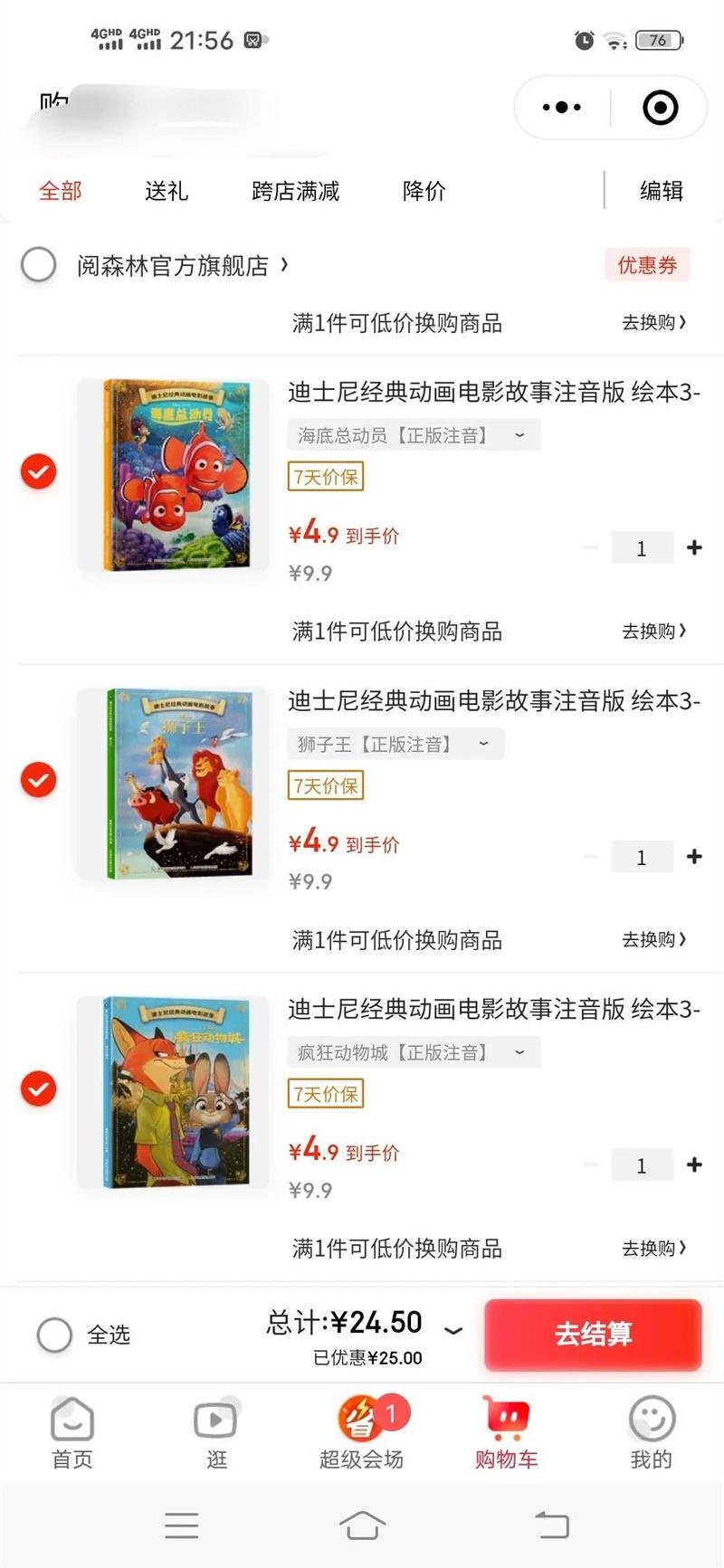The image size is (724, 1568).
Task: Tap 去结算 to check out
Action: (593, 1335)
